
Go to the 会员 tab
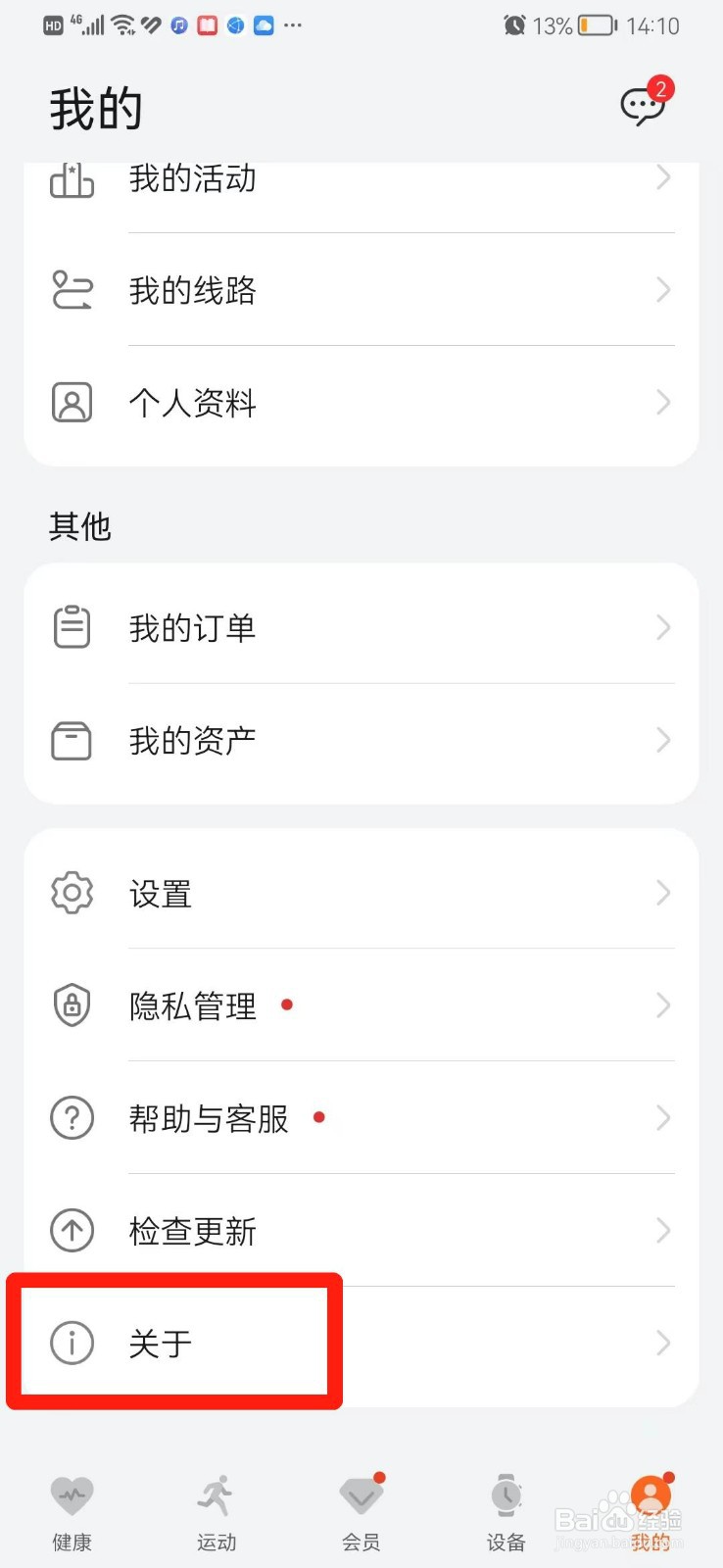(361, 1512)
